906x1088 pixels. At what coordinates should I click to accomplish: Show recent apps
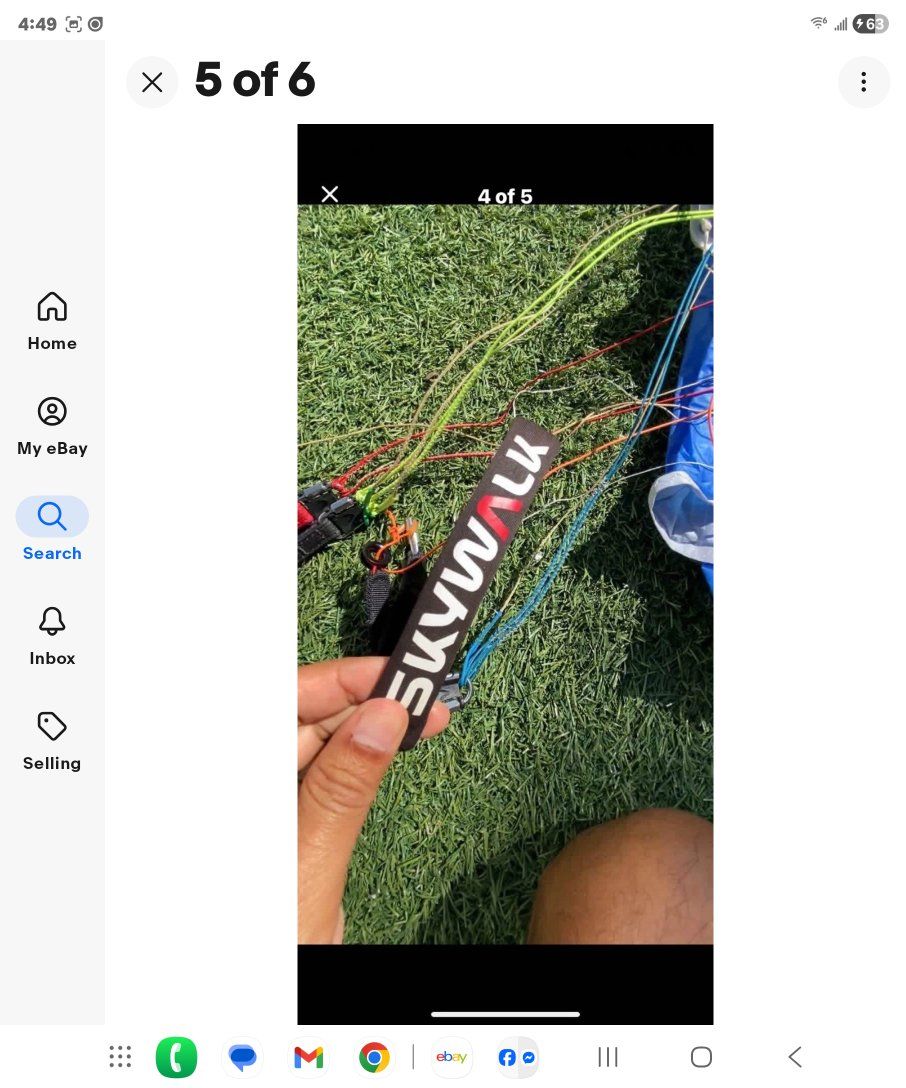pos(607,1057)
